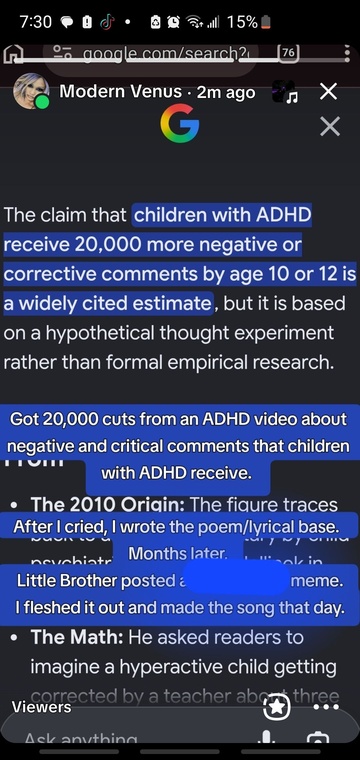Open the Viewers list
This screenshot has width=360, height=760.
pos(42,707)
